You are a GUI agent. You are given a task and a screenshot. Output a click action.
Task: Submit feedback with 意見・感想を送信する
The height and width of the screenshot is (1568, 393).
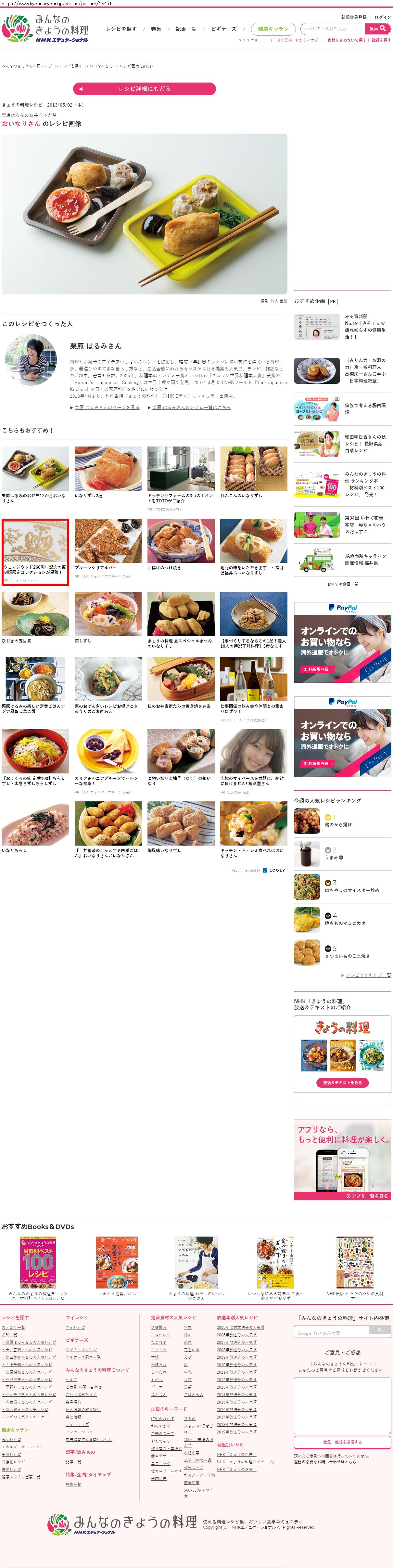pyautogui.click(x=342, y=1442)
